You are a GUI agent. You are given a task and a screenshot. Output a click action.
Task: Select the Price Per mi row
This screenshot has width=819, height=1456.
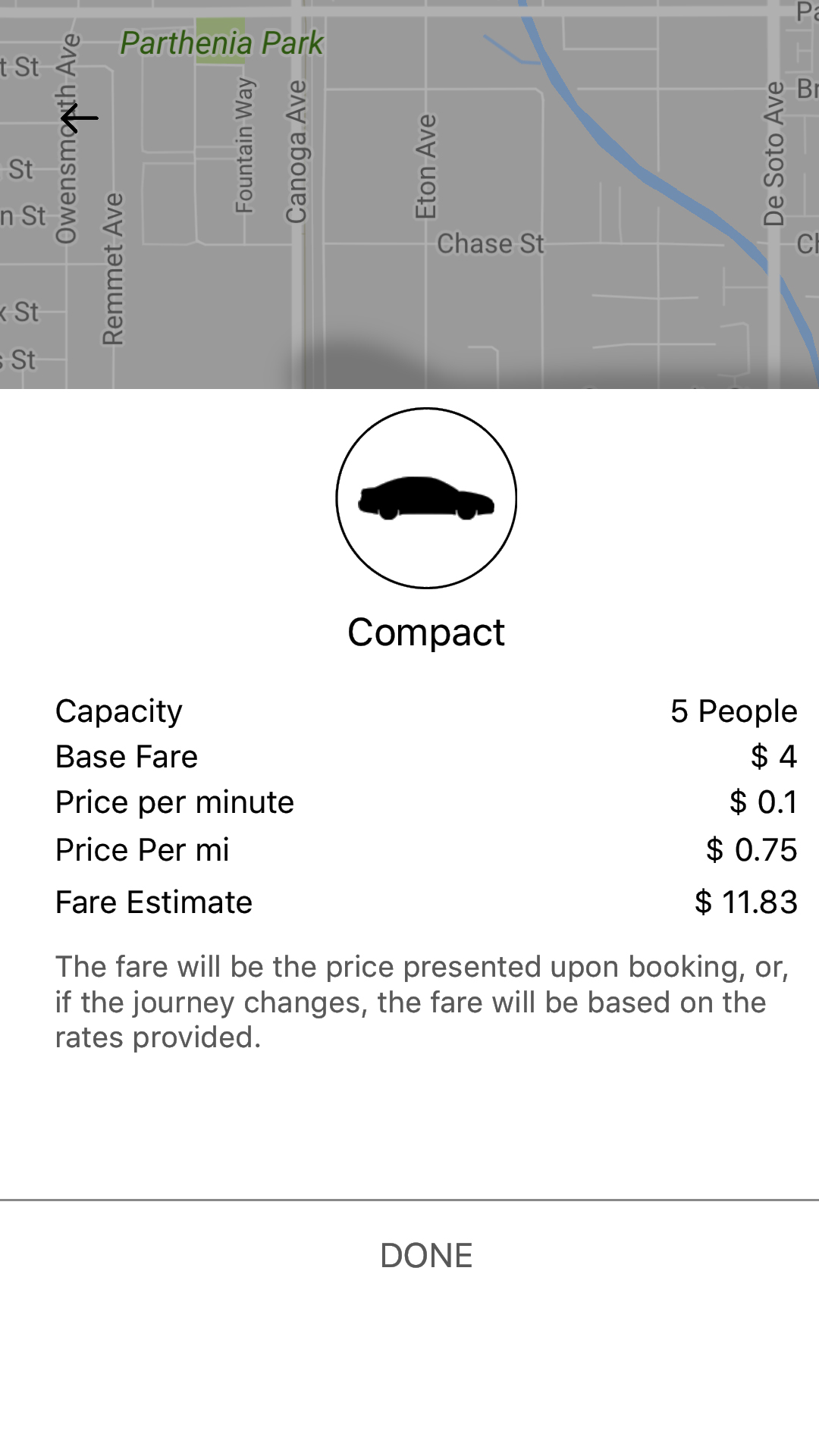425,849
